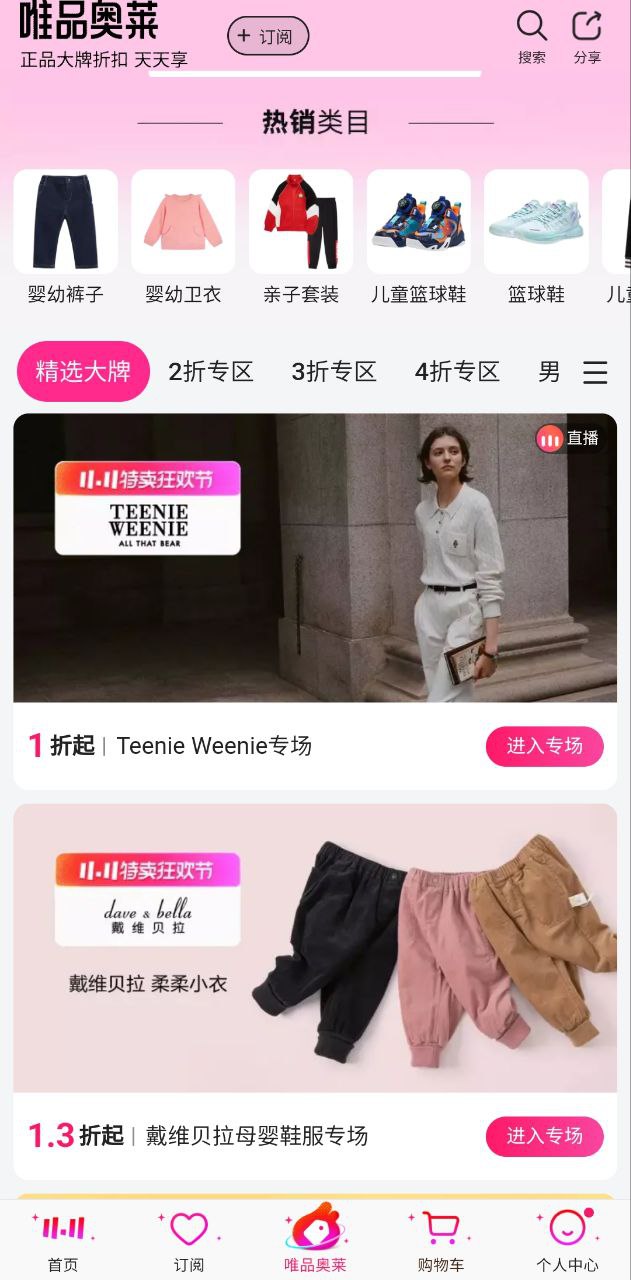
Task: Open the 儿童篮球鞋 category
Action: [x=418, y=236]
